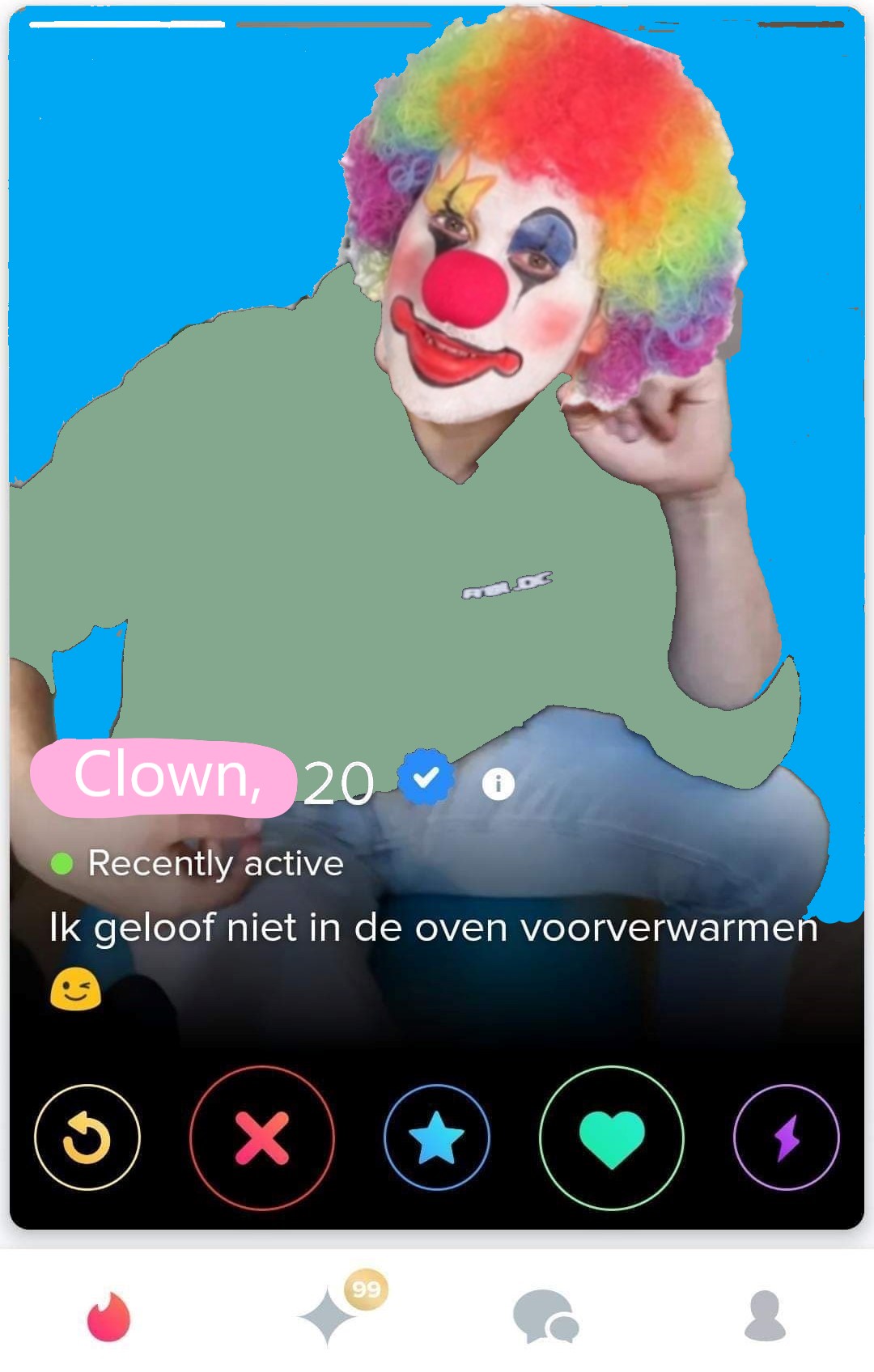Viewport: 874px width, 1372px height.
Task: Super Like with the blue star
Action: pyautogui.click(x=436, y=1137)
